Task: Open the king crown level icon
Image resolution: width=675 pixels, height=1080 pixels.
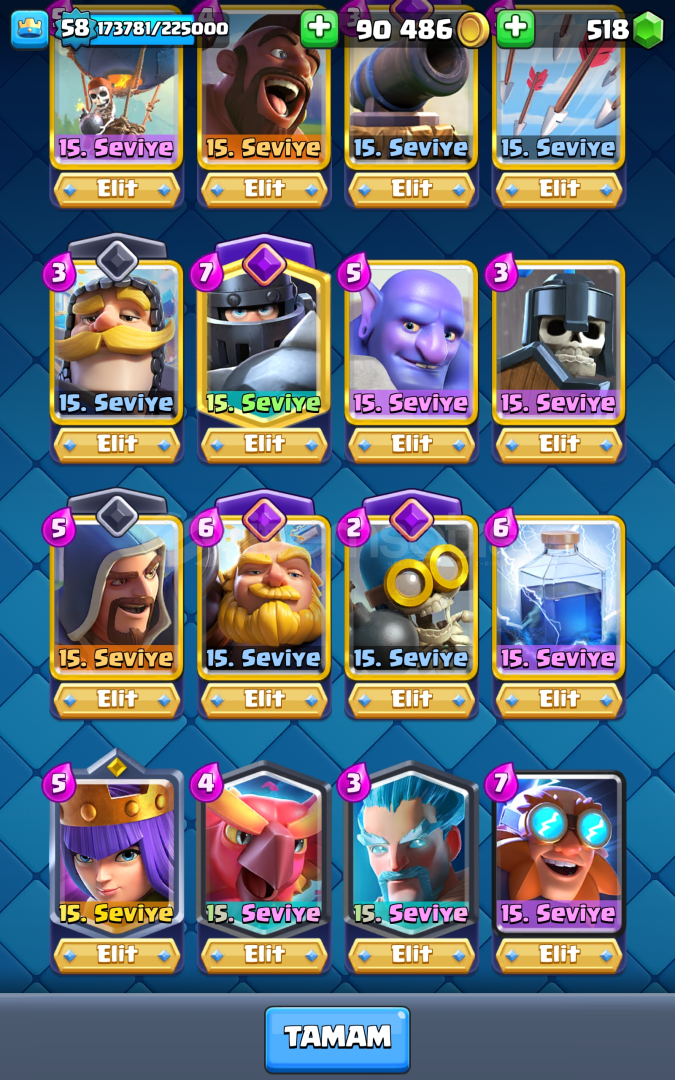Action: pos(30,29)
